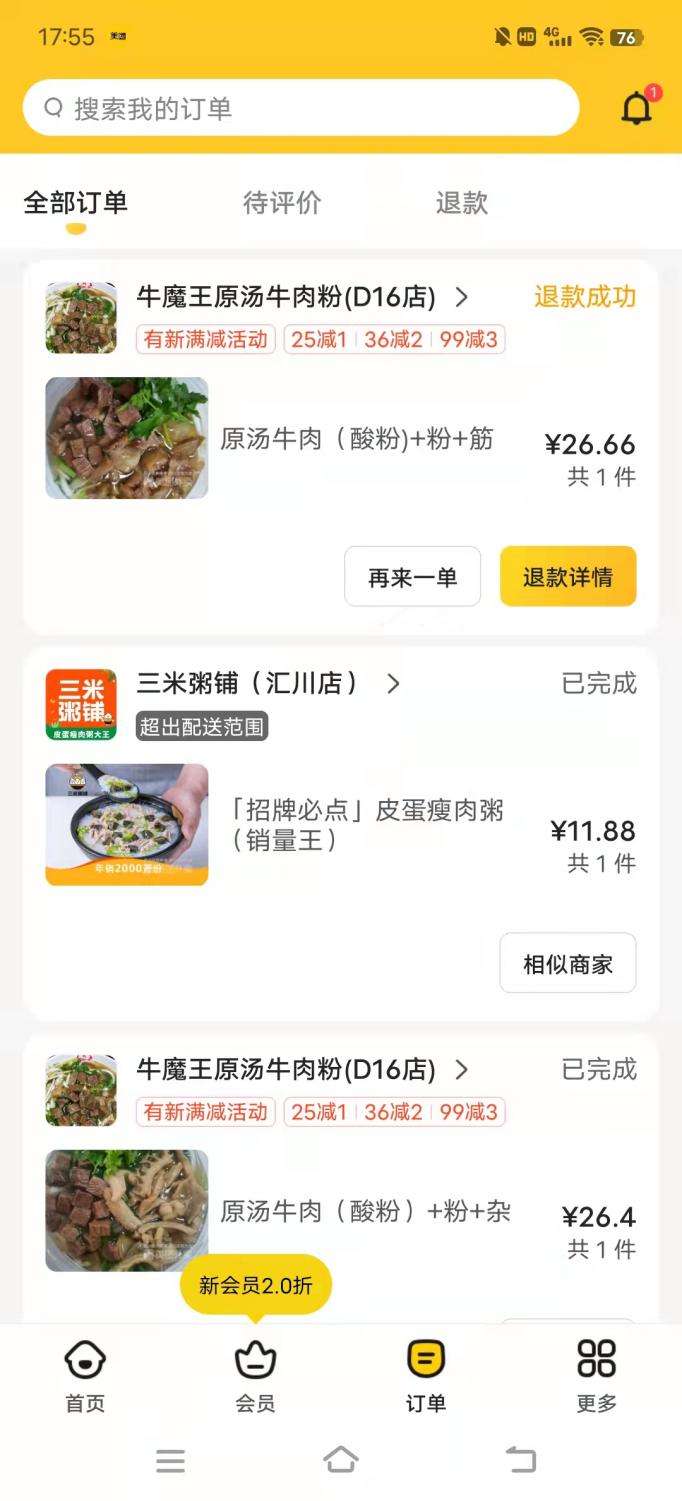Go to the 首页 tab
The height and width of the screenshot is (1501, 682).
point(85,1376)
